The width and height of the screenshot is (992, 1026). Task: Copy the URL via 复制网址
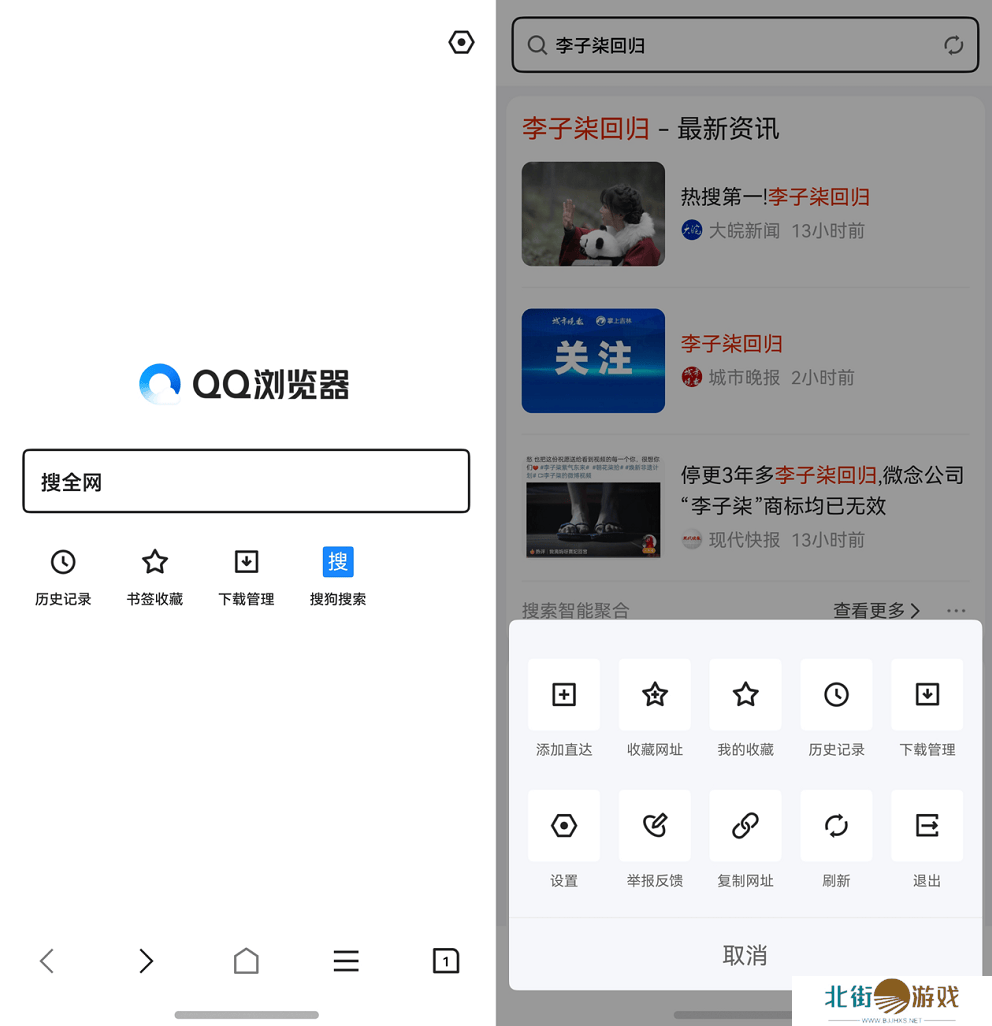pyautogui.click(x=746, y=837)
